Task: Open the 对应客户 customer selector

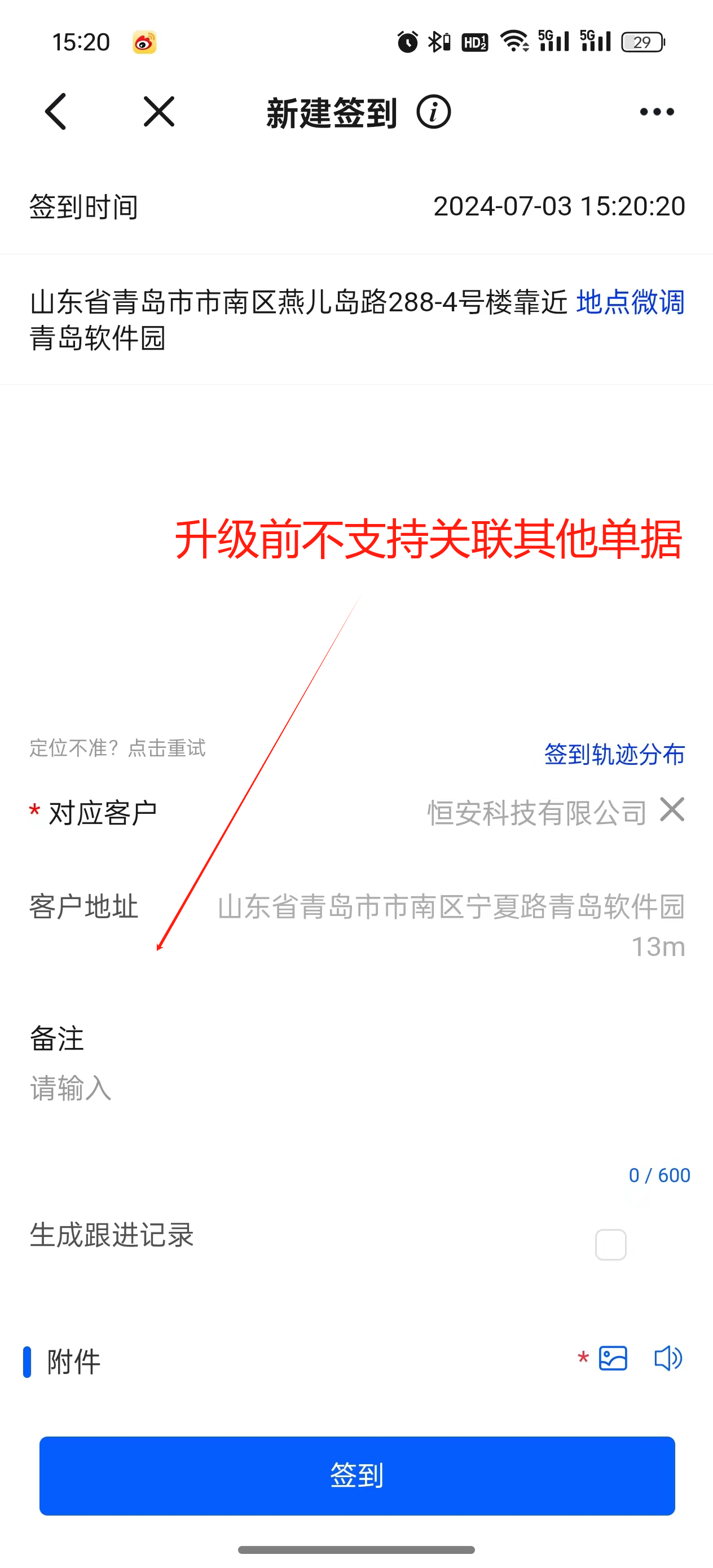Action: tap(536, 813)
